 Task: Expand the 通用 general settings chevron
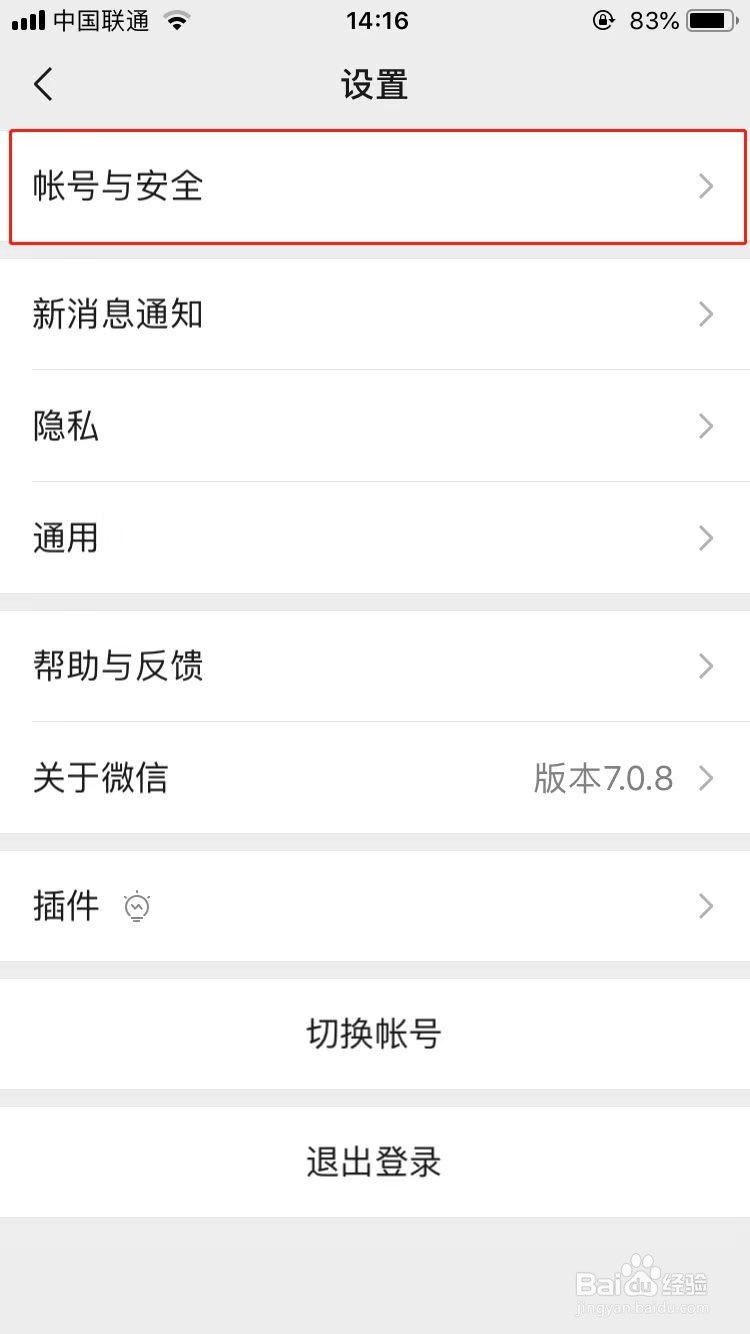[x=706, y=538]
